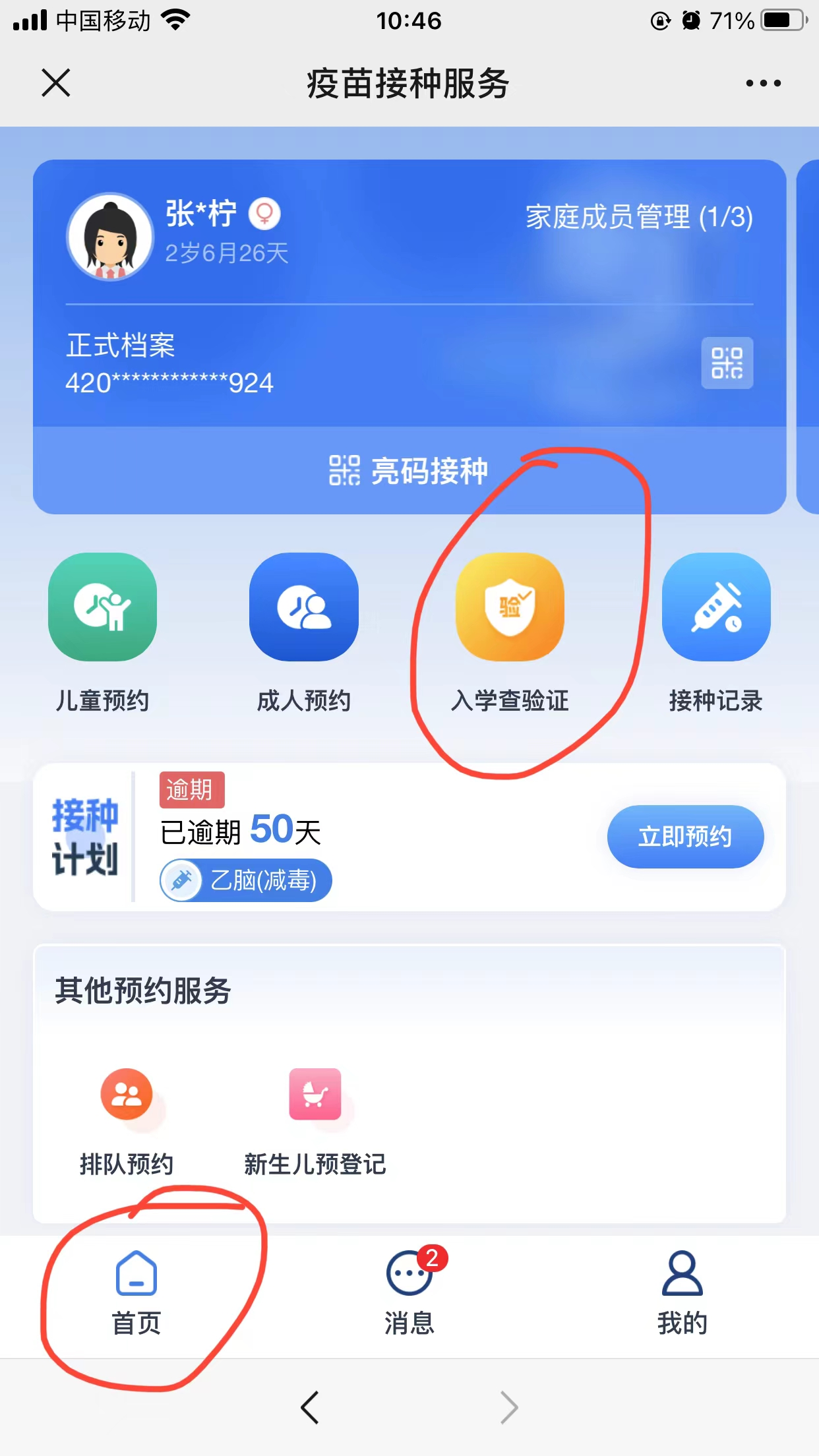Tap the 亮码接种 button
The width and height of the screenshot is (819, 1456).
pyautogui.click(x=409, y=471)
